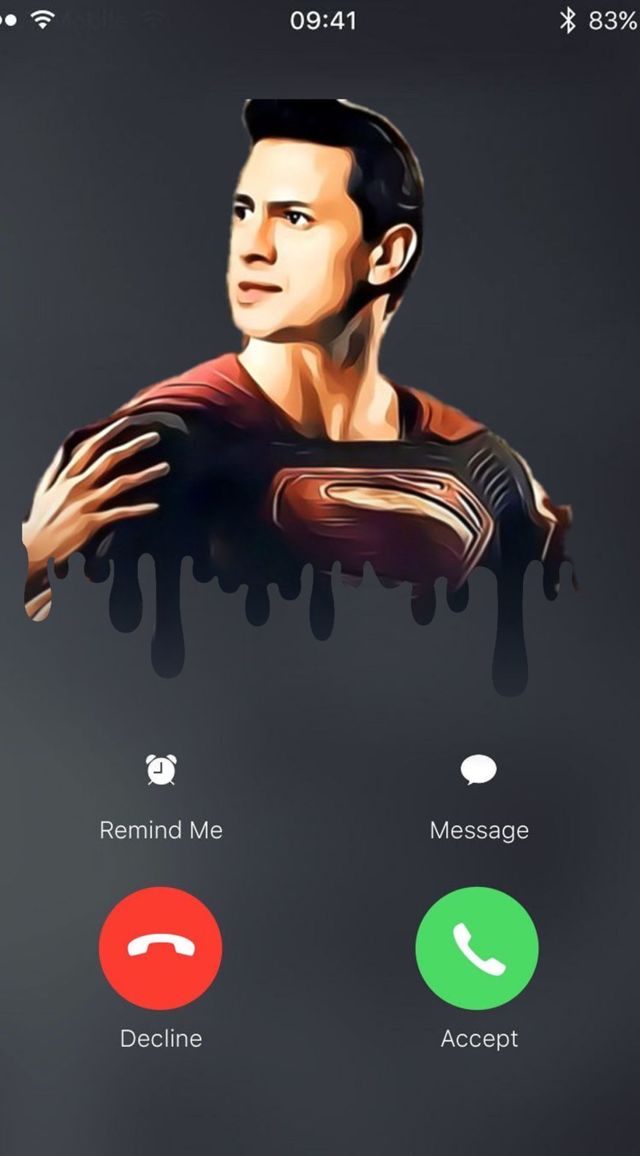
Task: Decline the incoming call
Action: 161,948
